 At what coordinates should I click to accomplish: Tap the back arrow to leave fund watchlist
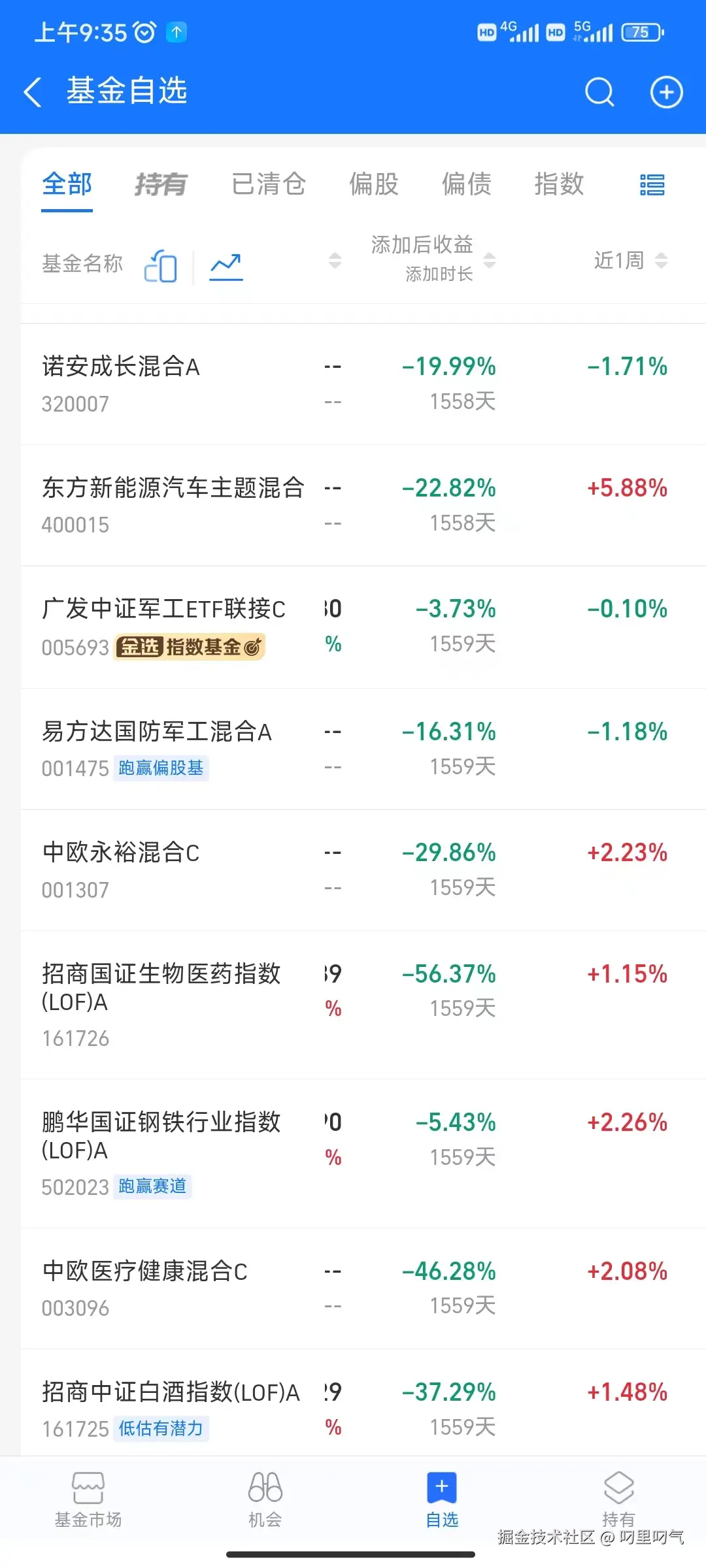pos(34,91)
